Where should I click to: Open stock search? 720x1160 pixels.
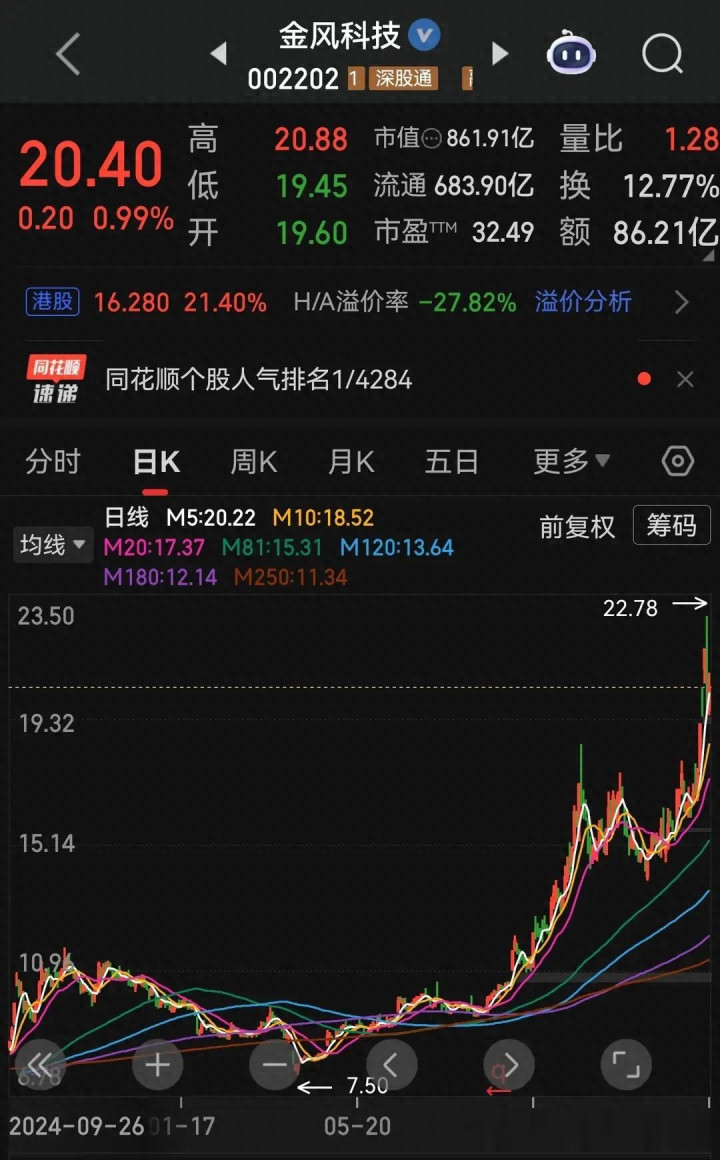pos(662,53)
